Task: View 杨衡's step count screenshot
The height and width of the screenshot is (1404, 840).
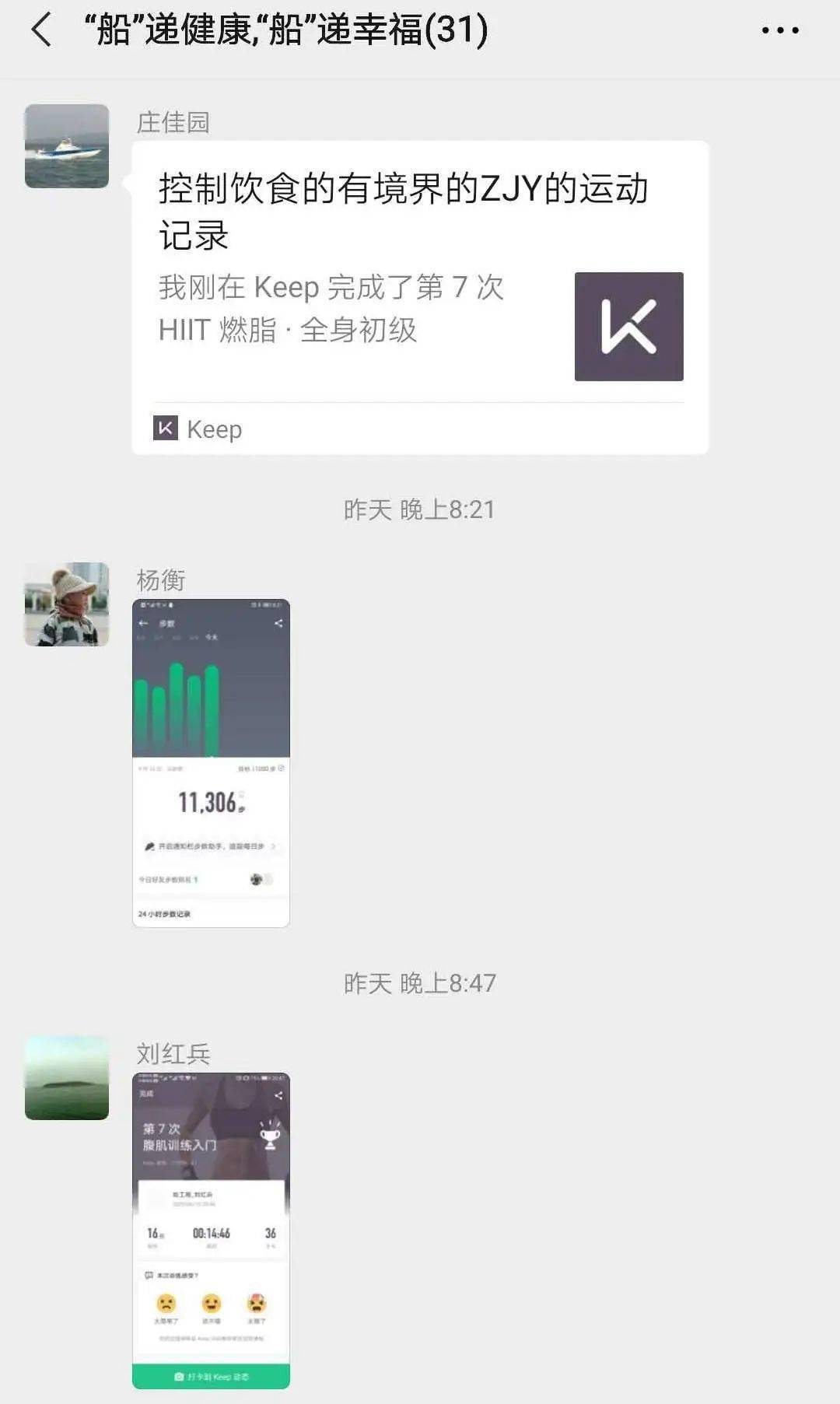Action: [x=211, y=763]
